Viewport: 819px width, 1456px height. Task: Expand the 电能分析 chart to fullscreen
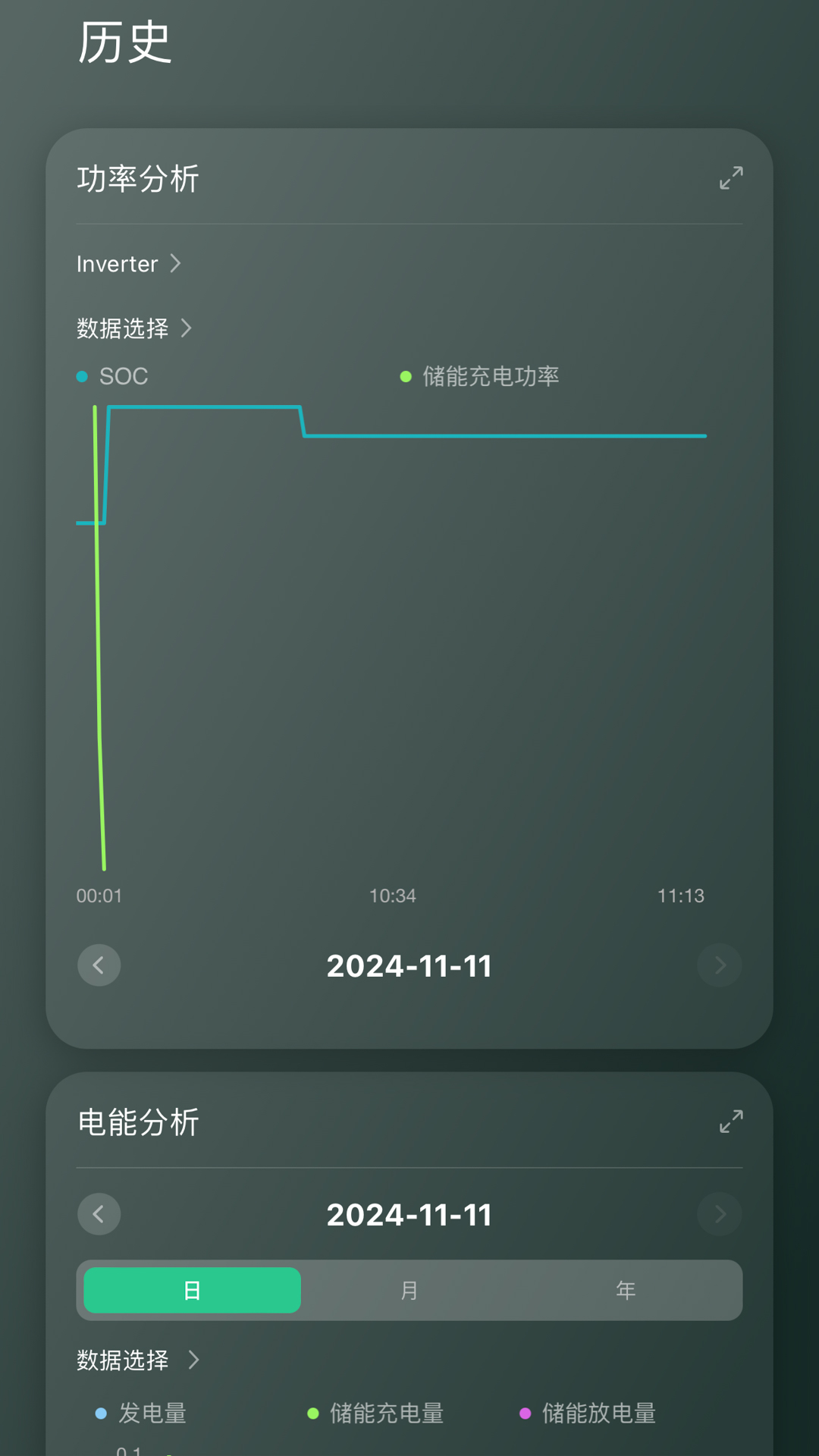[731, 1122]
